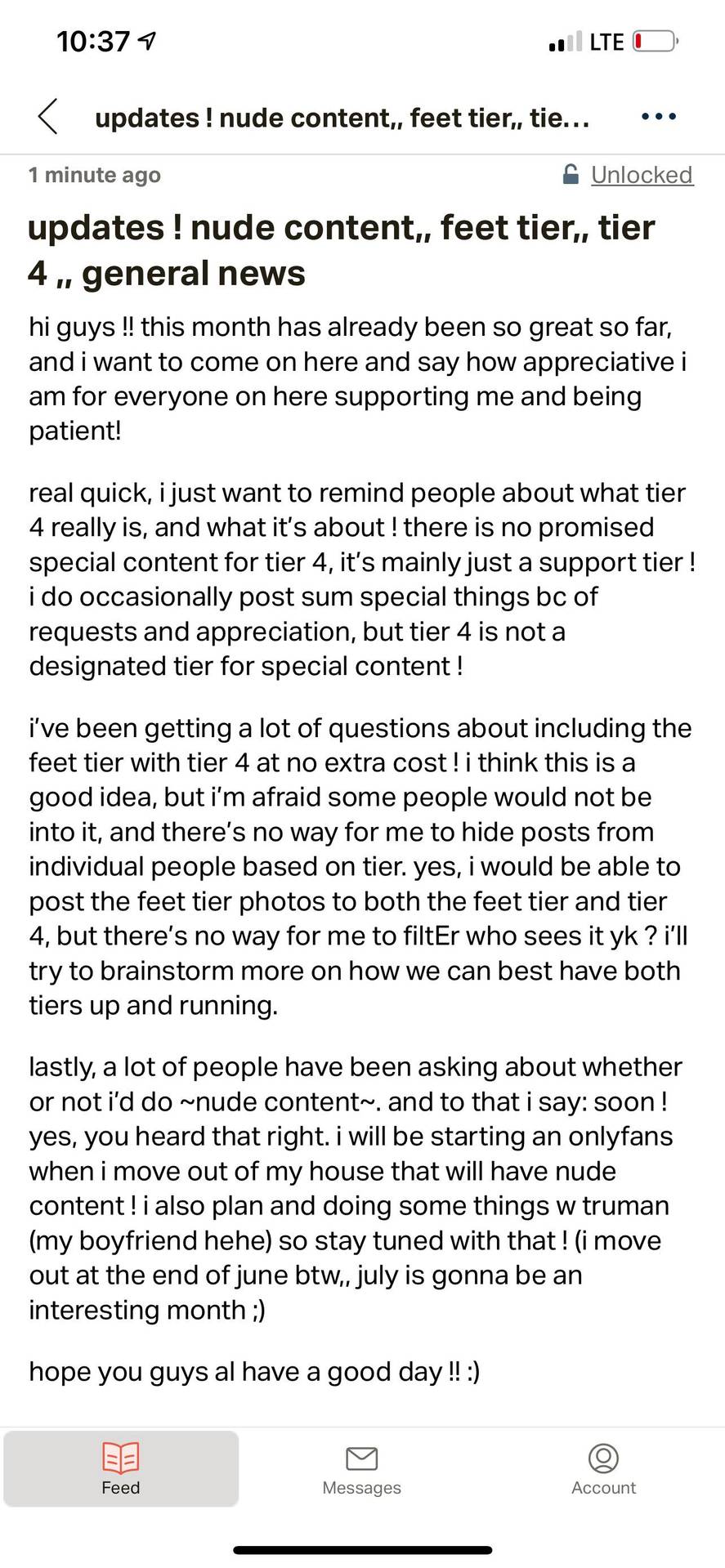
Task: Switch to the Feed tab
Action: pos(121,1468)
